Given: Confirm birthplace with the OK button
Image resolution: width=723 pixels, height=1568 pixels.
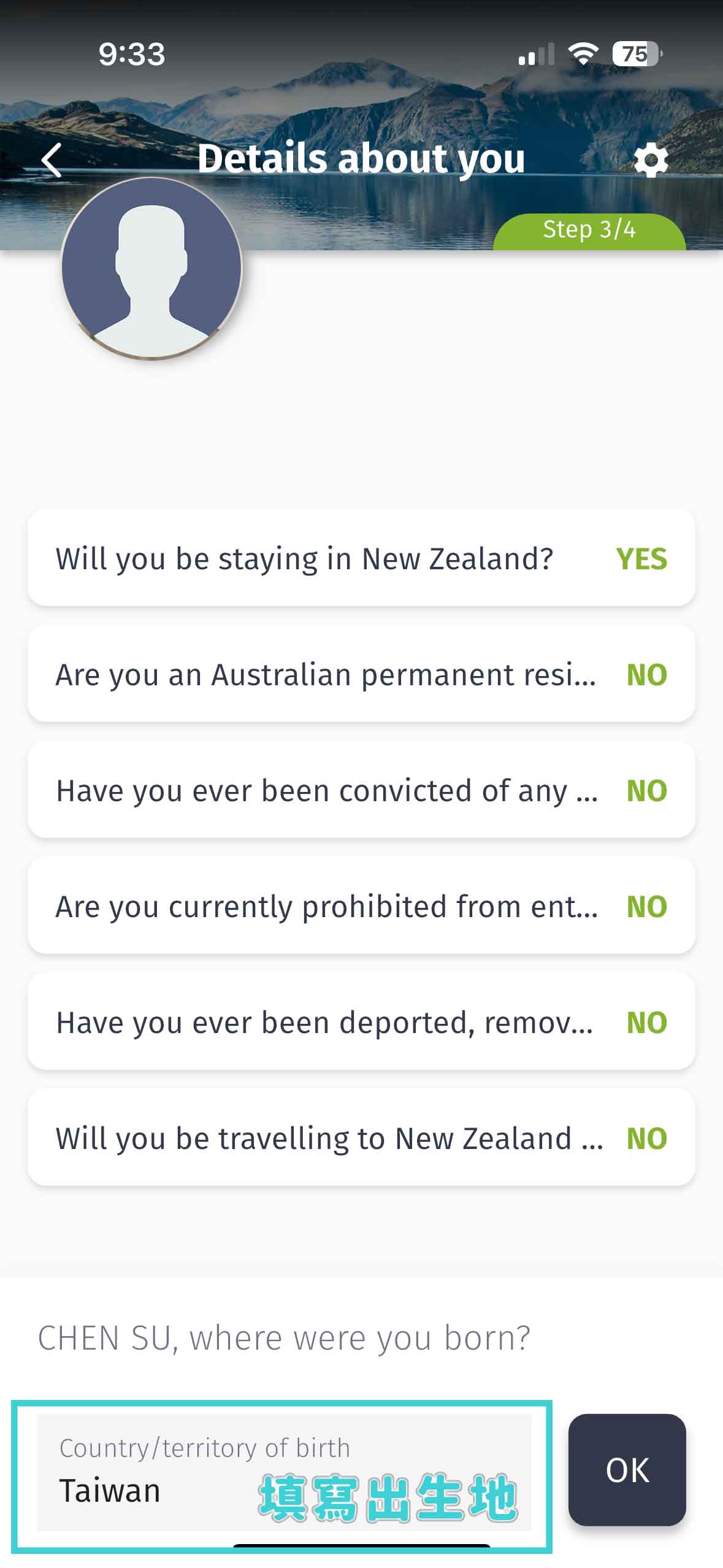Looking at the screenshot, I should 627,1469.
